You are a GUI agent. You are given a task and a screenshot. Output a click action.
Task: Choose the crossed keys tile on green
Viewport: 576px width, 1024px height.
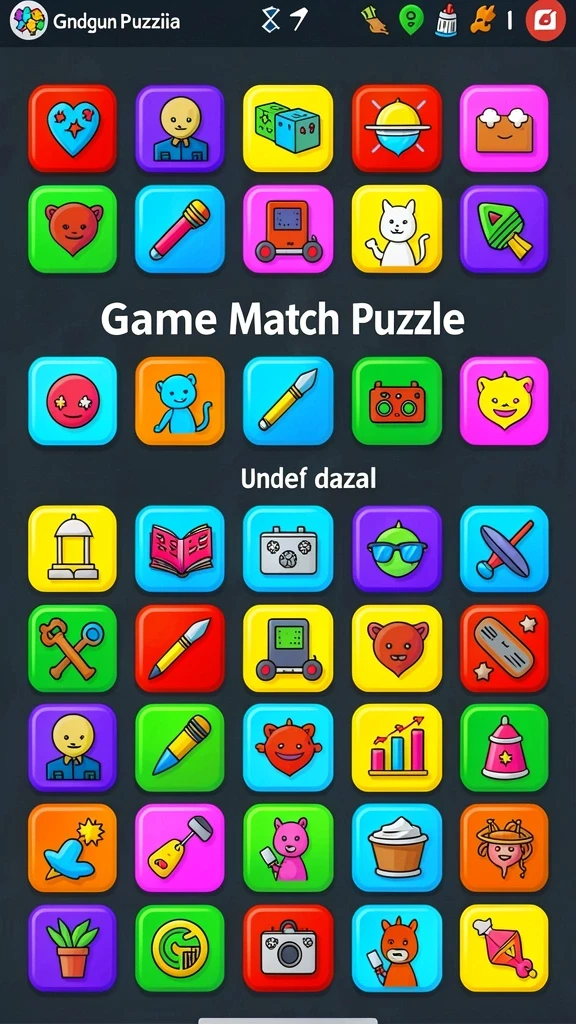pos(72,648)
